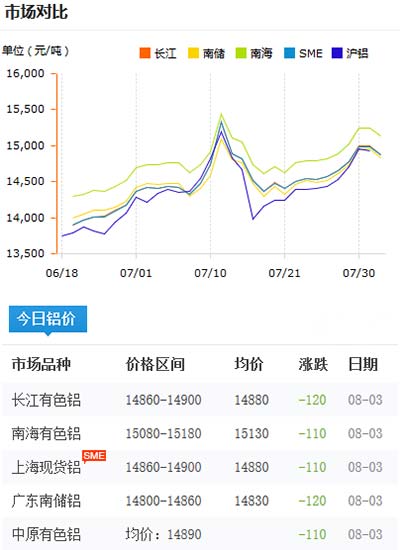
Task: Open the 南海有色铝 row
Action: tap(200, 434)
